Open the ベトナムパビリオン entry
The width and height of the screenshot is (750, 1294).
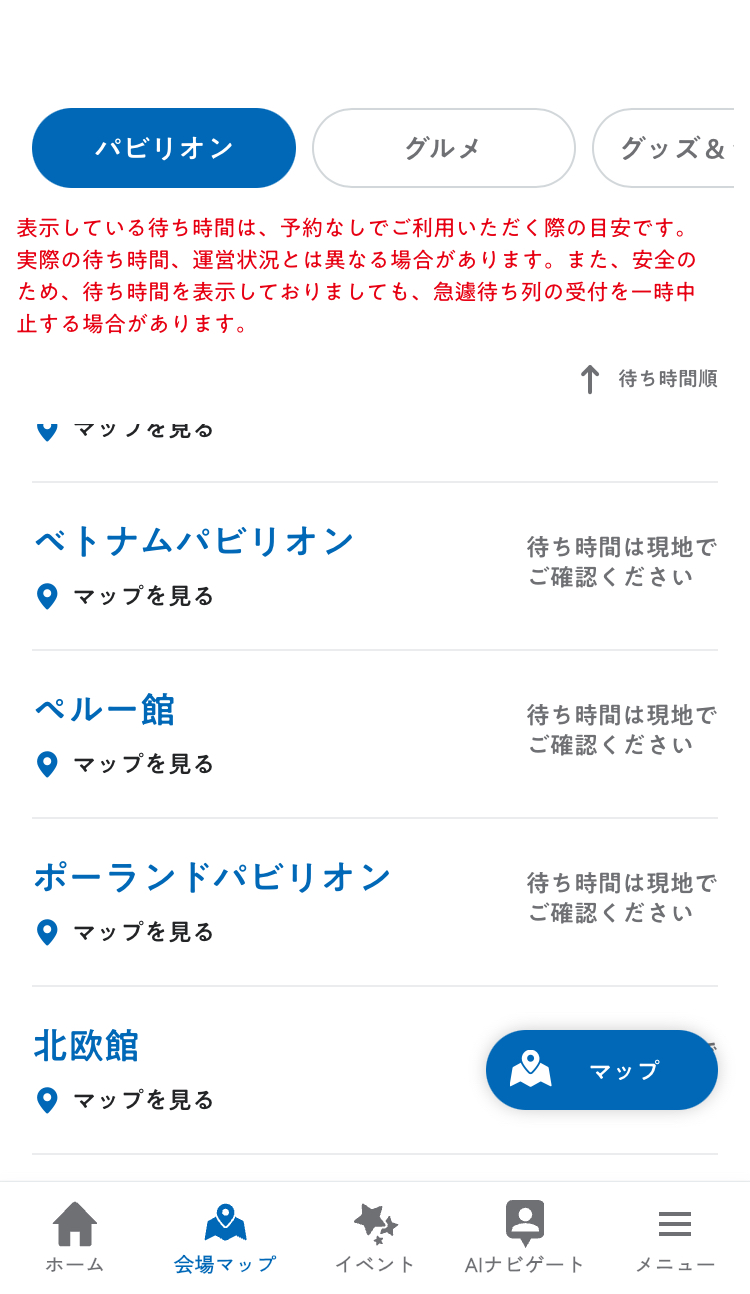click(195, 541)
